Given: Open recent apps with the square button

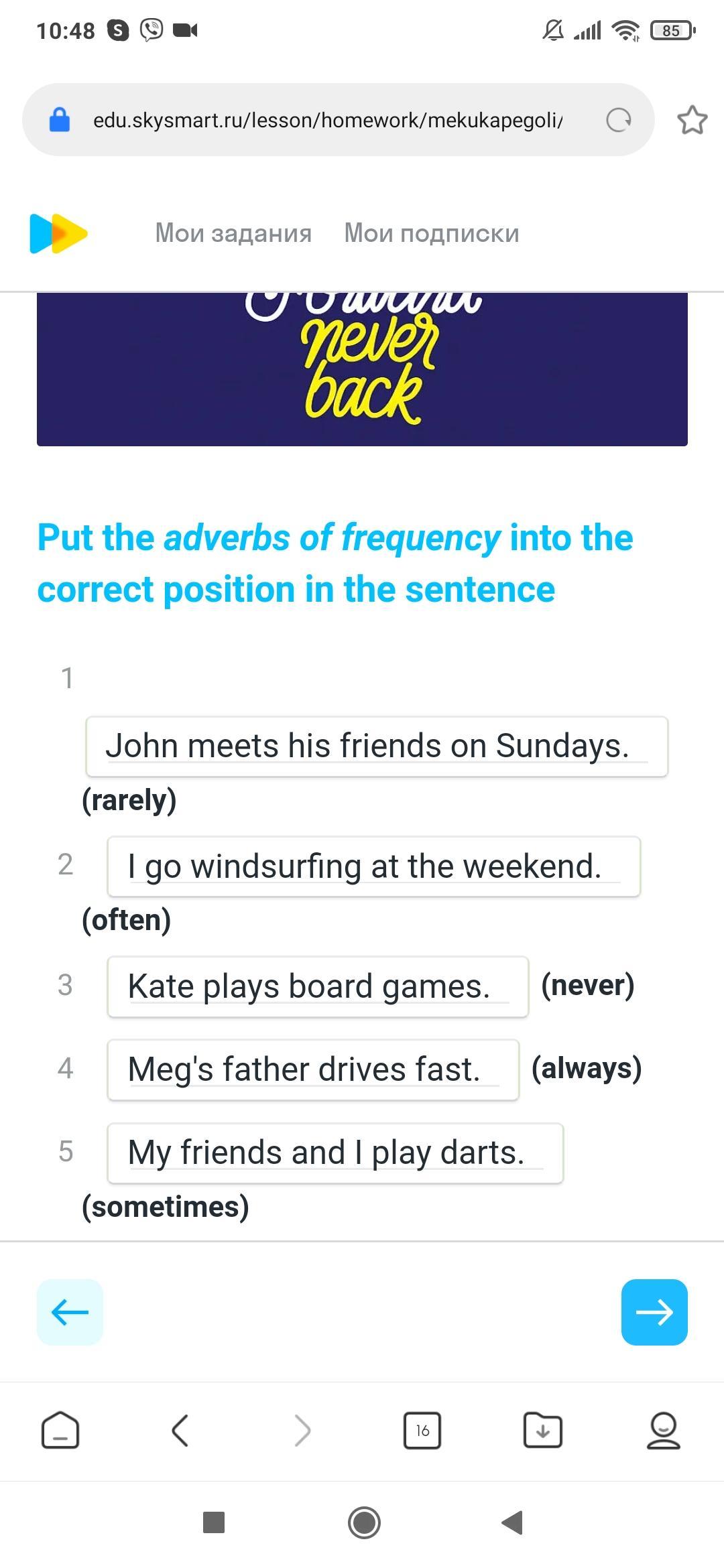Looking at the screenshot, I should [214, 1522].
